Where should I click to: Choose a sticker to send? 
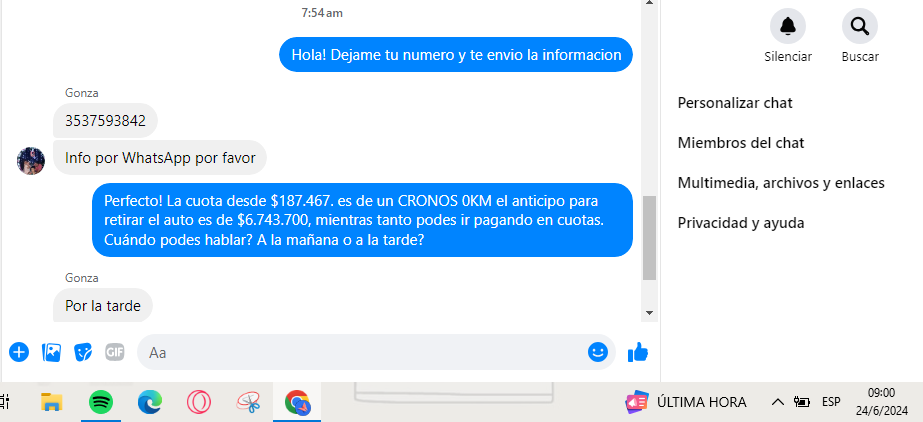point(83,352)
